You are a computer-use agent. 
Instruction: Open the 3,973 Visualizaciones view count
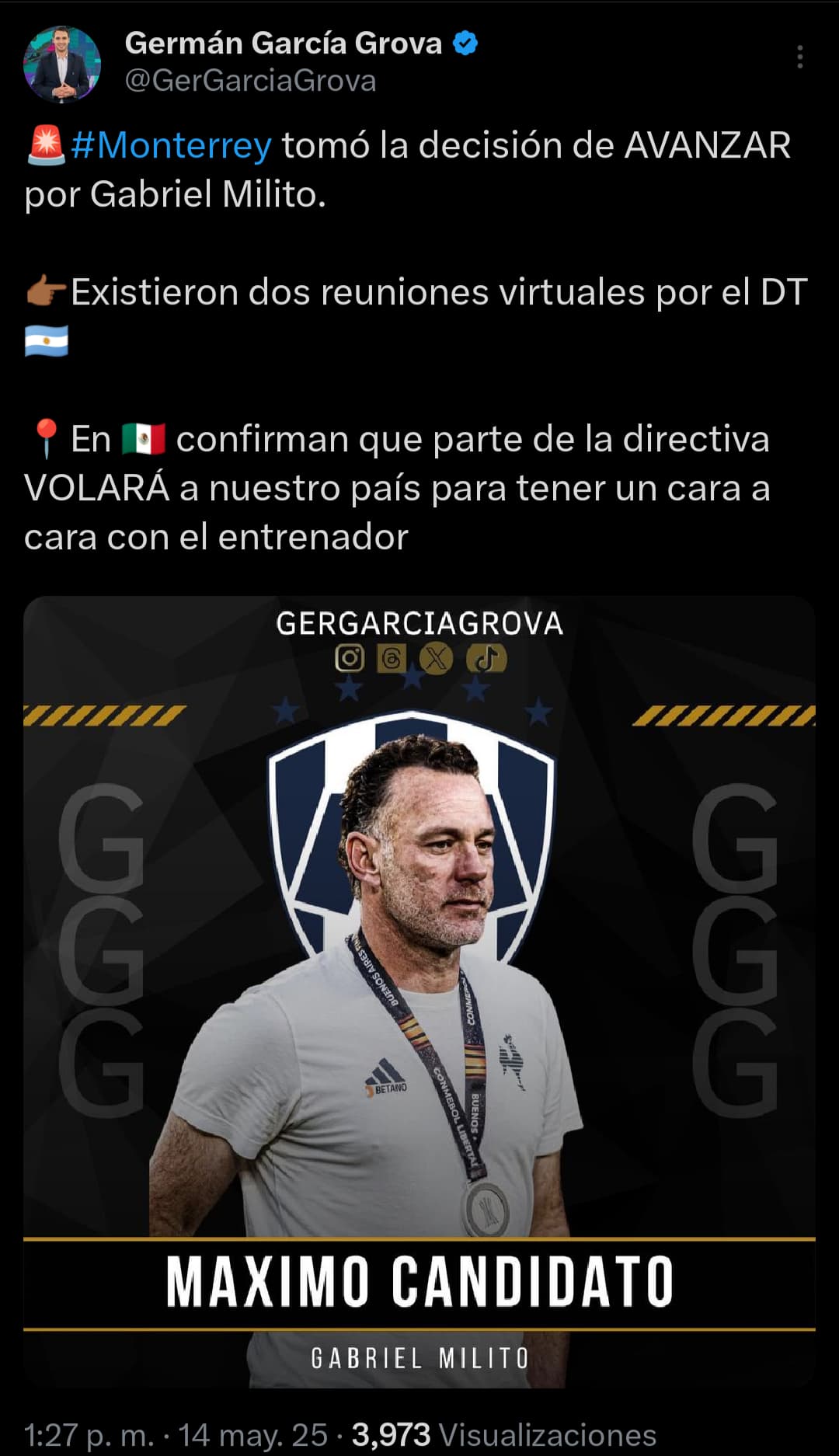pos(504,1434)
